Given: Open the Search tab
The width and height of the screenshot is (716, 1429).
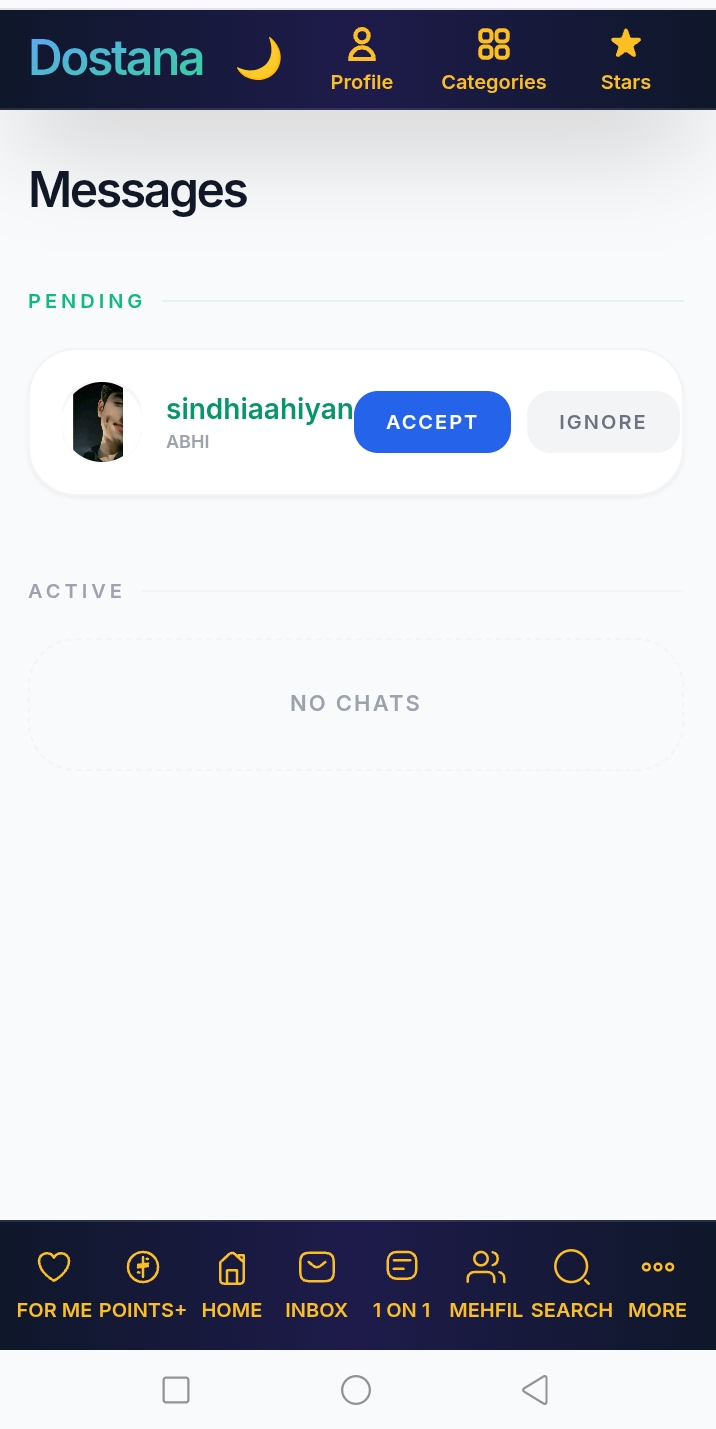Looking at the screenshot, I should 572,1285.
